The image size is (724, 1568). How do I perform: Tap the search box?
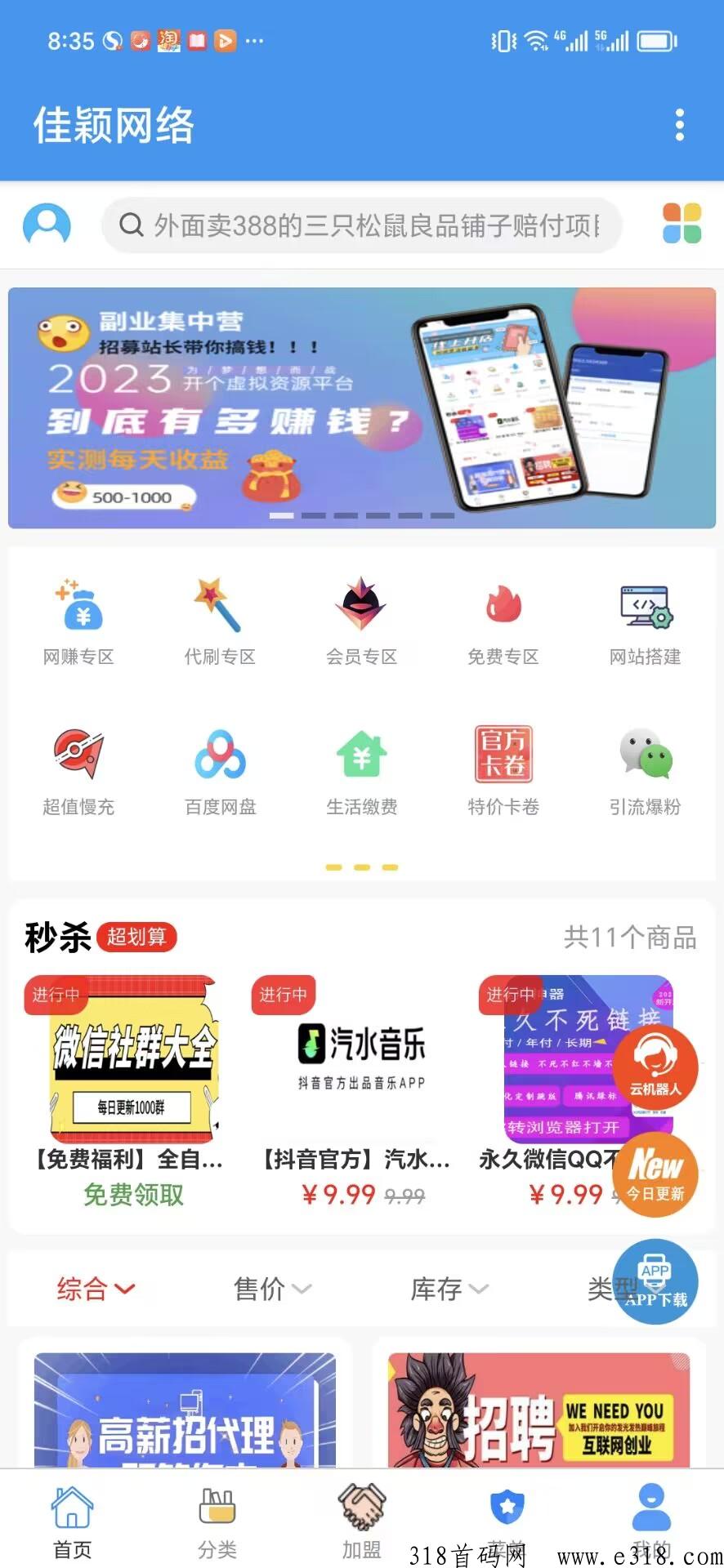[362, 225]
